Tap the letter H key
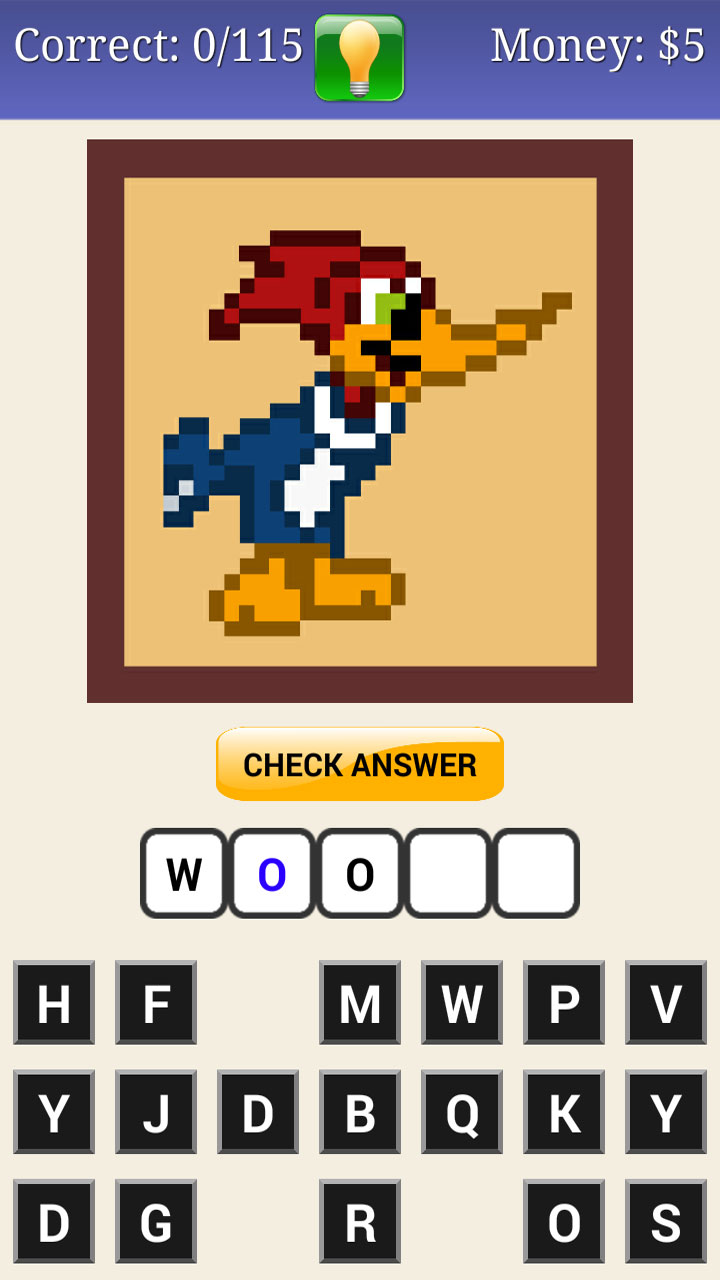 pyautogui.click(x=54, y=1003)
